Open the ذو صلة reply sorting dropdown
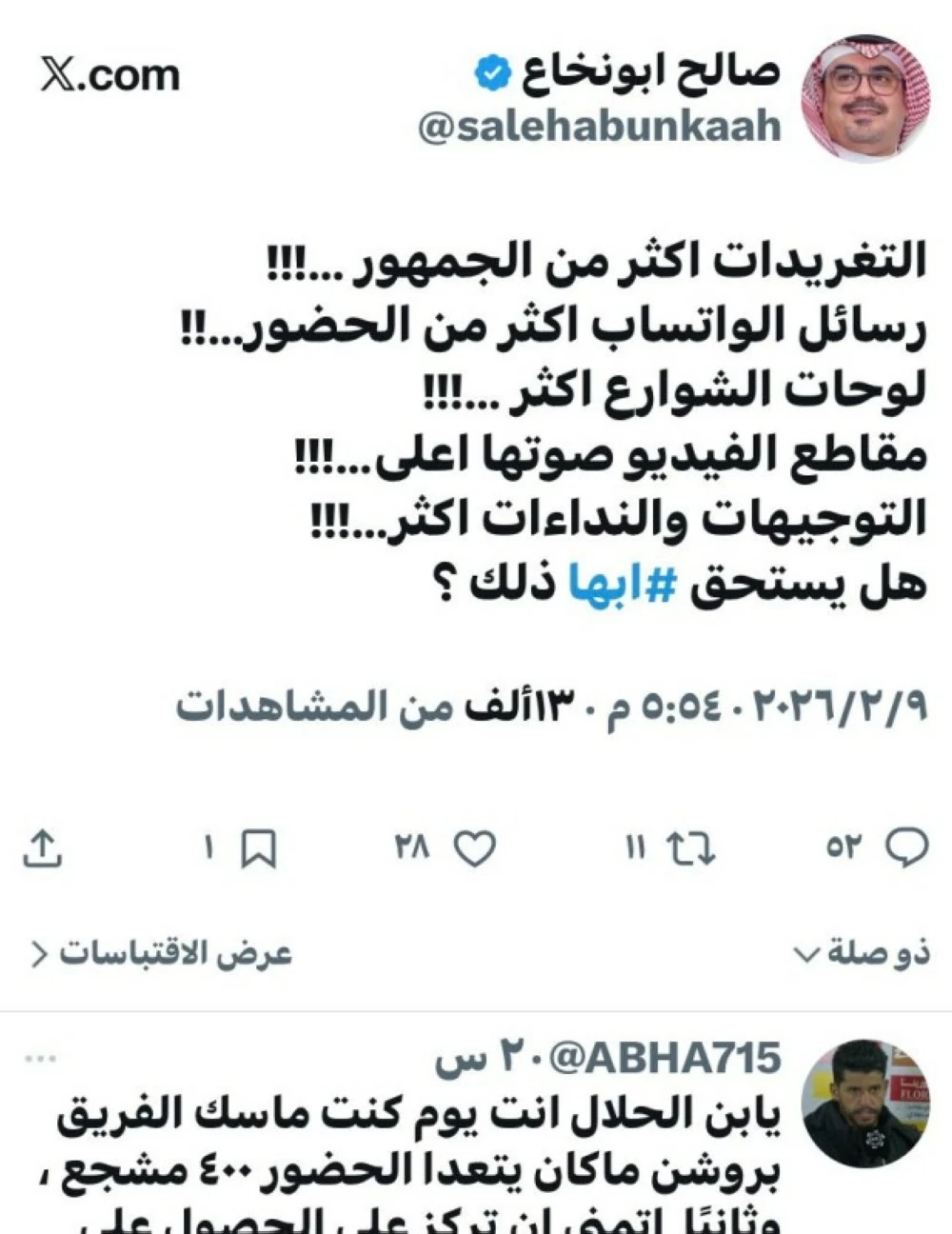Screen dimensions: 952x1234 pyautogui.click(x=863, y=953)
